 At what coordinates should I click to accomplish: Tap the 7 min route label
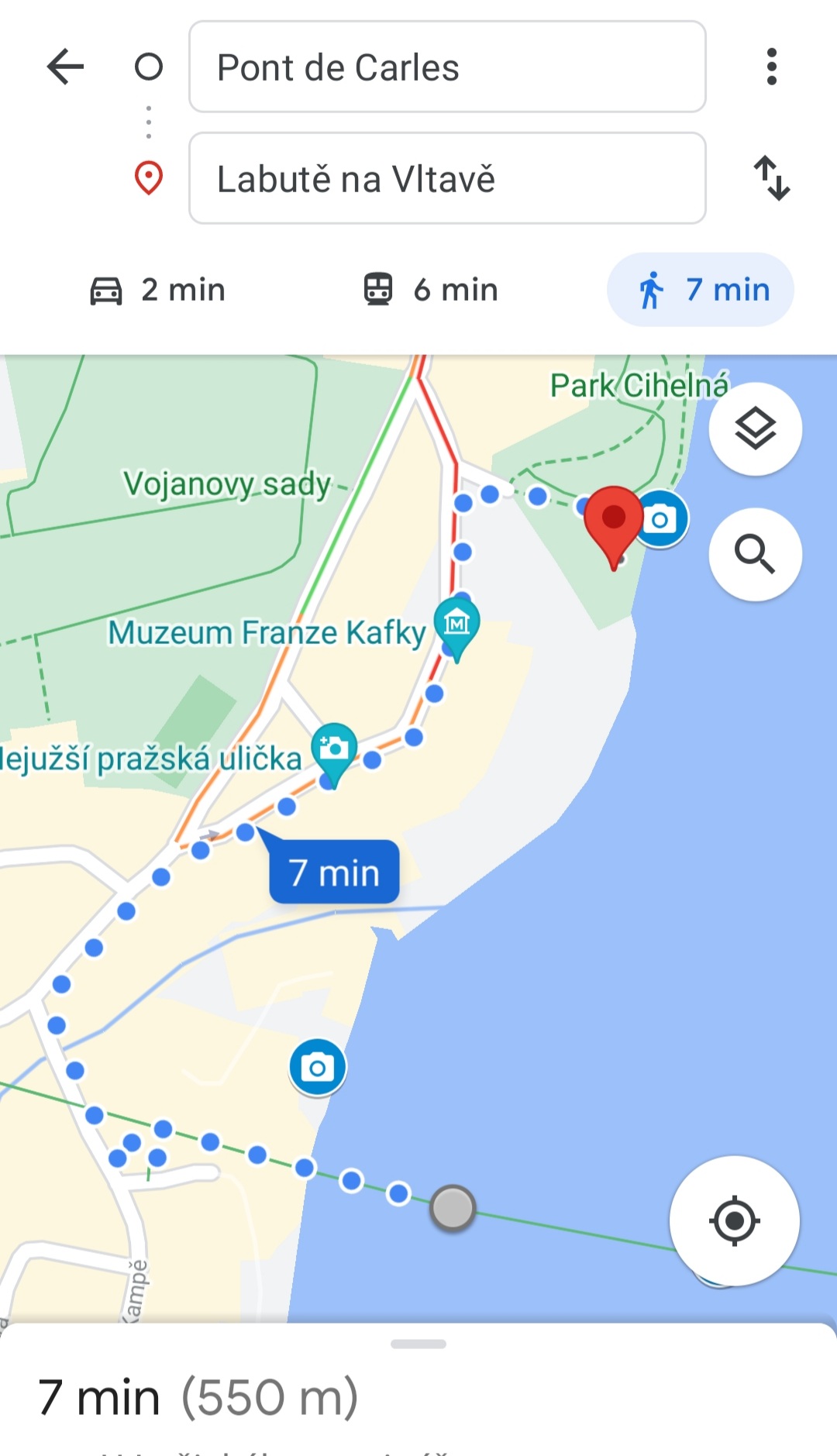pyautogui.click(x=334, y=873)
